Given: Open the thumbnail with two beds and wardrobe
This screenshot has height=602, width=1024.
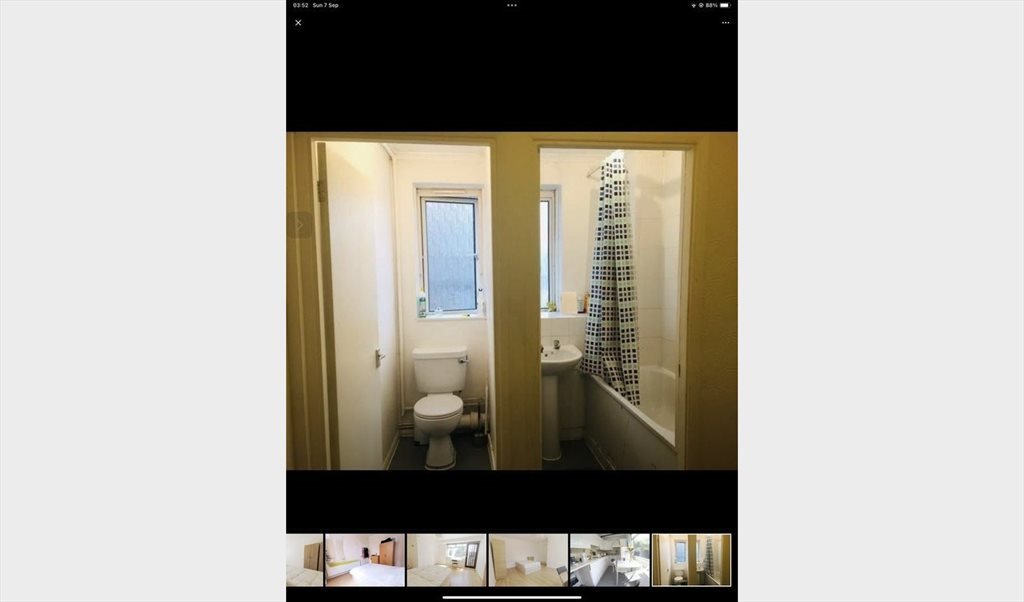Looking at the screenshot, I should tap(365, 559).
